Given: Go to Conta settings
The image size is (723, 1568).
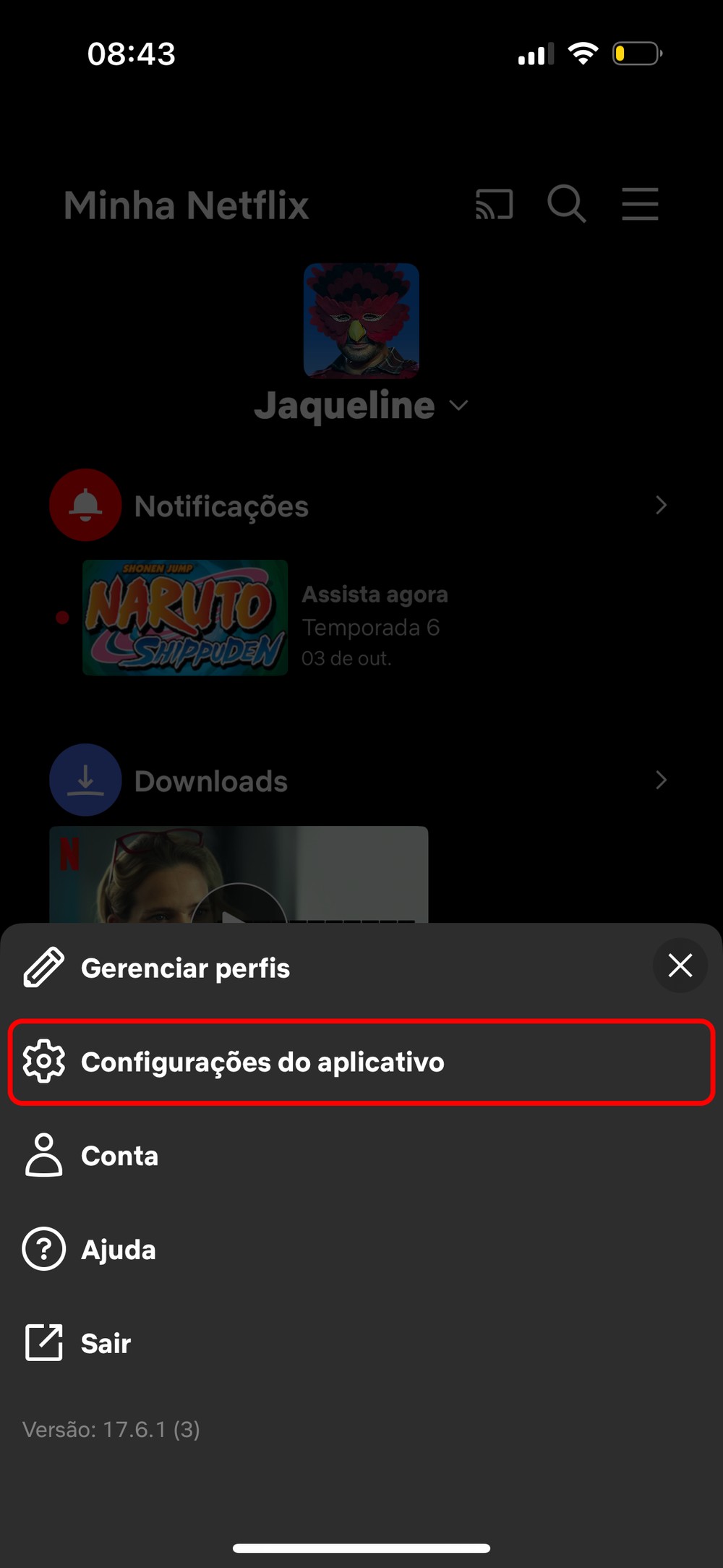Looking at the screenshot, I should 119,1156.
